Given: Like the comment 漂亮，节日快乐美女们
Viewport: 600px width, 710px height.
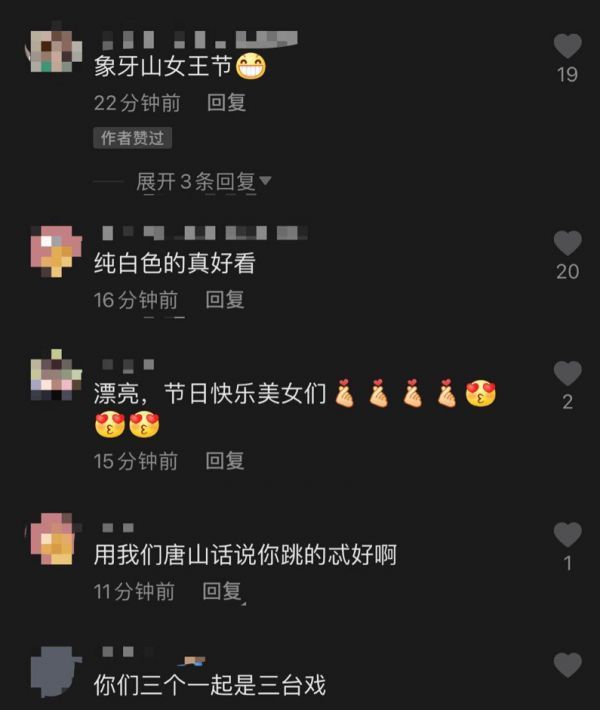Looking at the screenshot, I should tap(567, 374).
